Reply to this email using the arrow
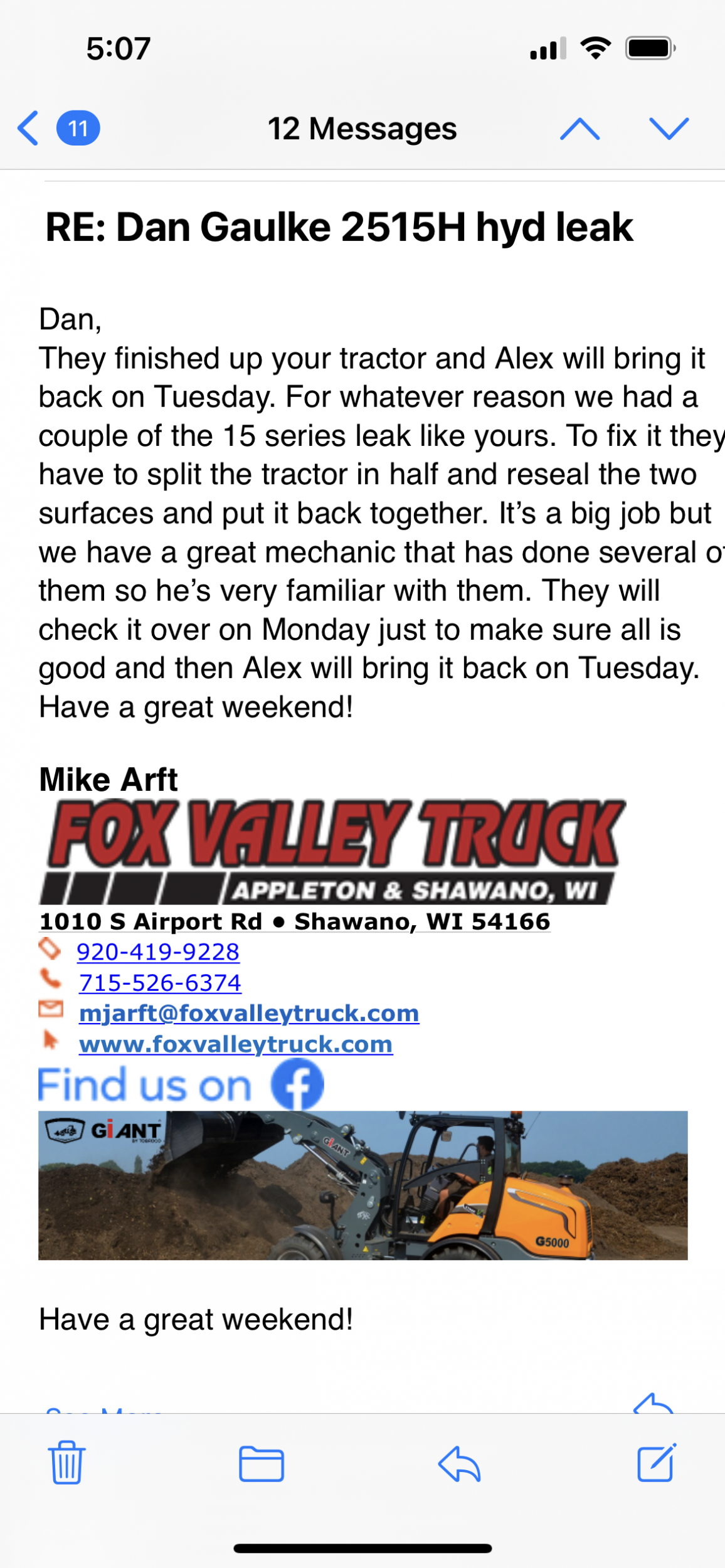 point(459,1464)
